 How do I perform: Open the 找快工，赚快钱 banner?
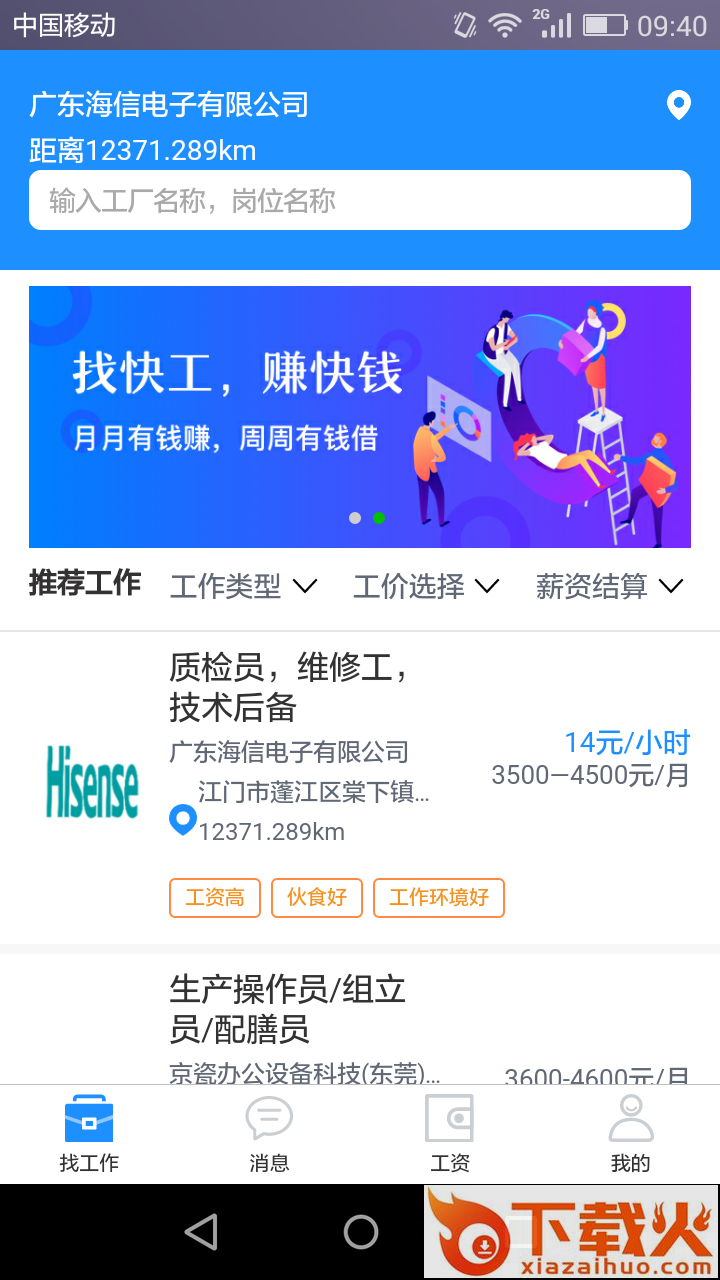pyautogui.click(x=360, y=417)
